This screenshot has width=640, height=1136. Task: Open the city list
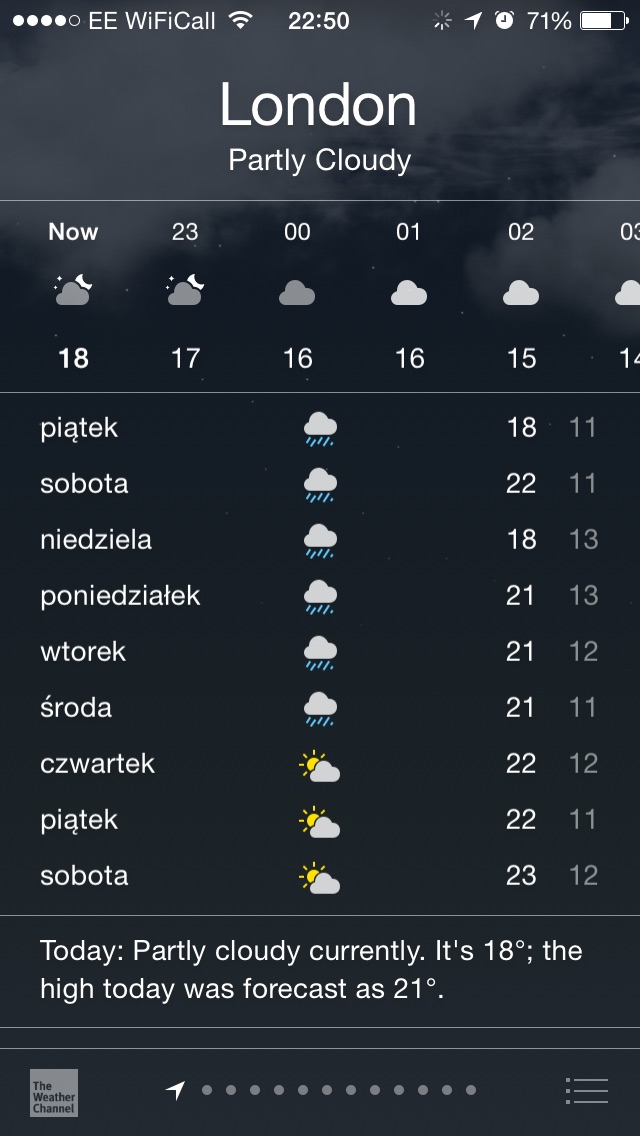pos(586,1091)
